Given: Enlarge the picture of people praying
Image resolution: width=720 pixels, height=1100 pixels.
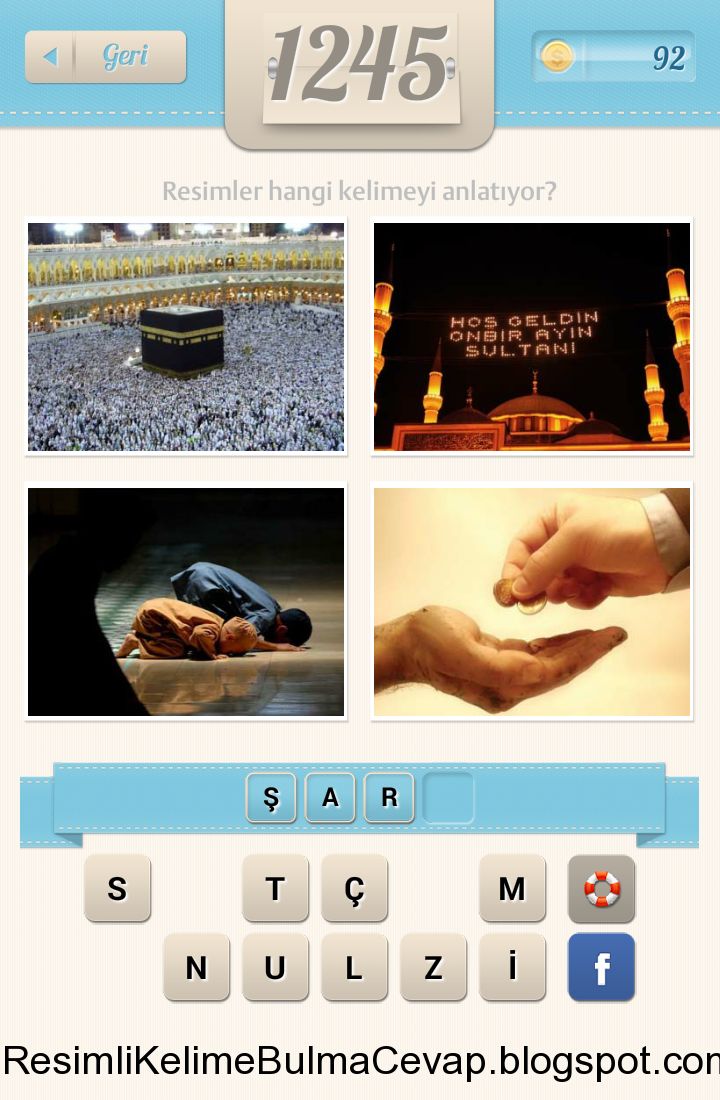Looking at the screenshot, I should pyautogui.click(x=186, y=602).
